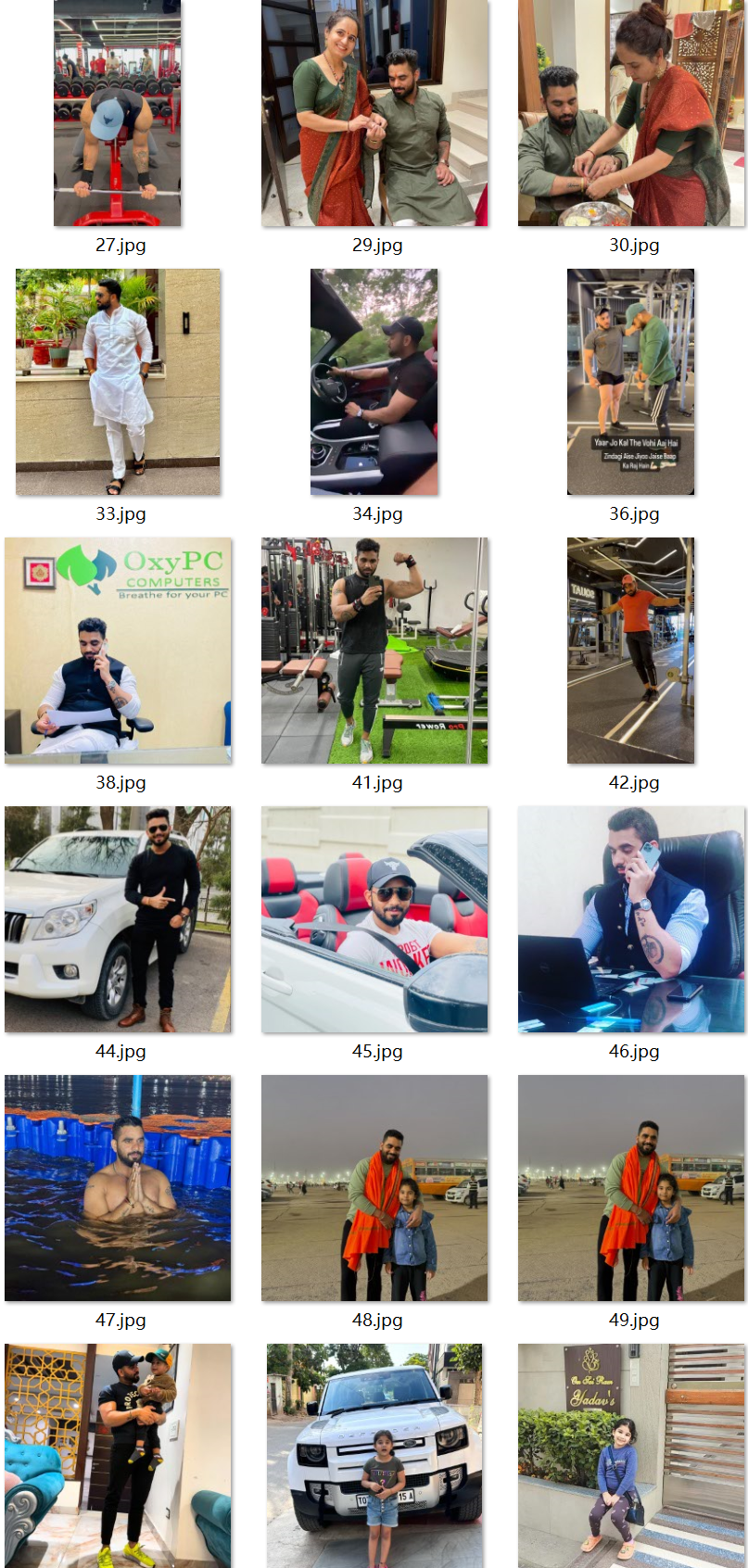Open the 36.jpg gym picture
Image resolution: width=748 pixels, height=1568 pixels.
point(631,382)
